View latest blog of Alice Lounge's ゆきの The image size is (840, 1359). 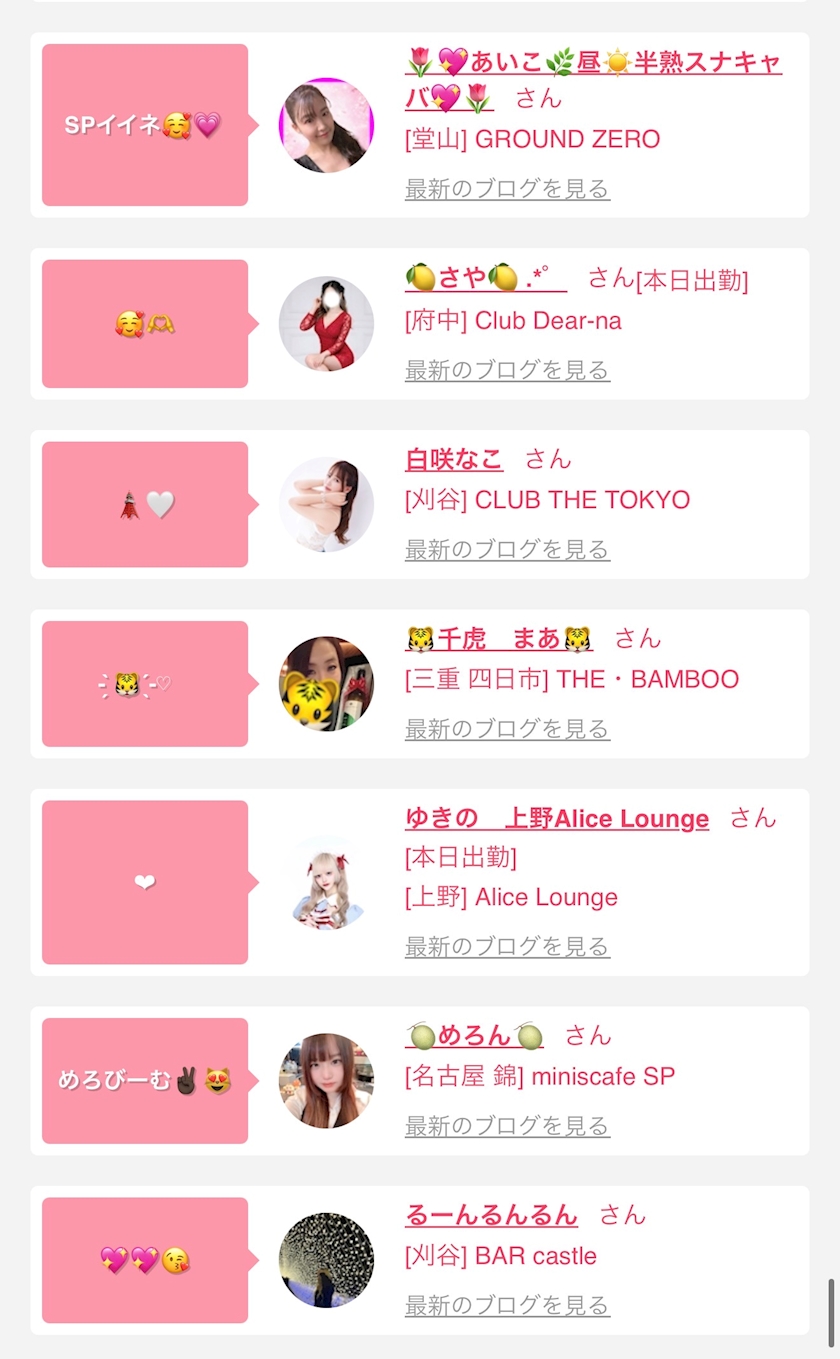point(507,946)
